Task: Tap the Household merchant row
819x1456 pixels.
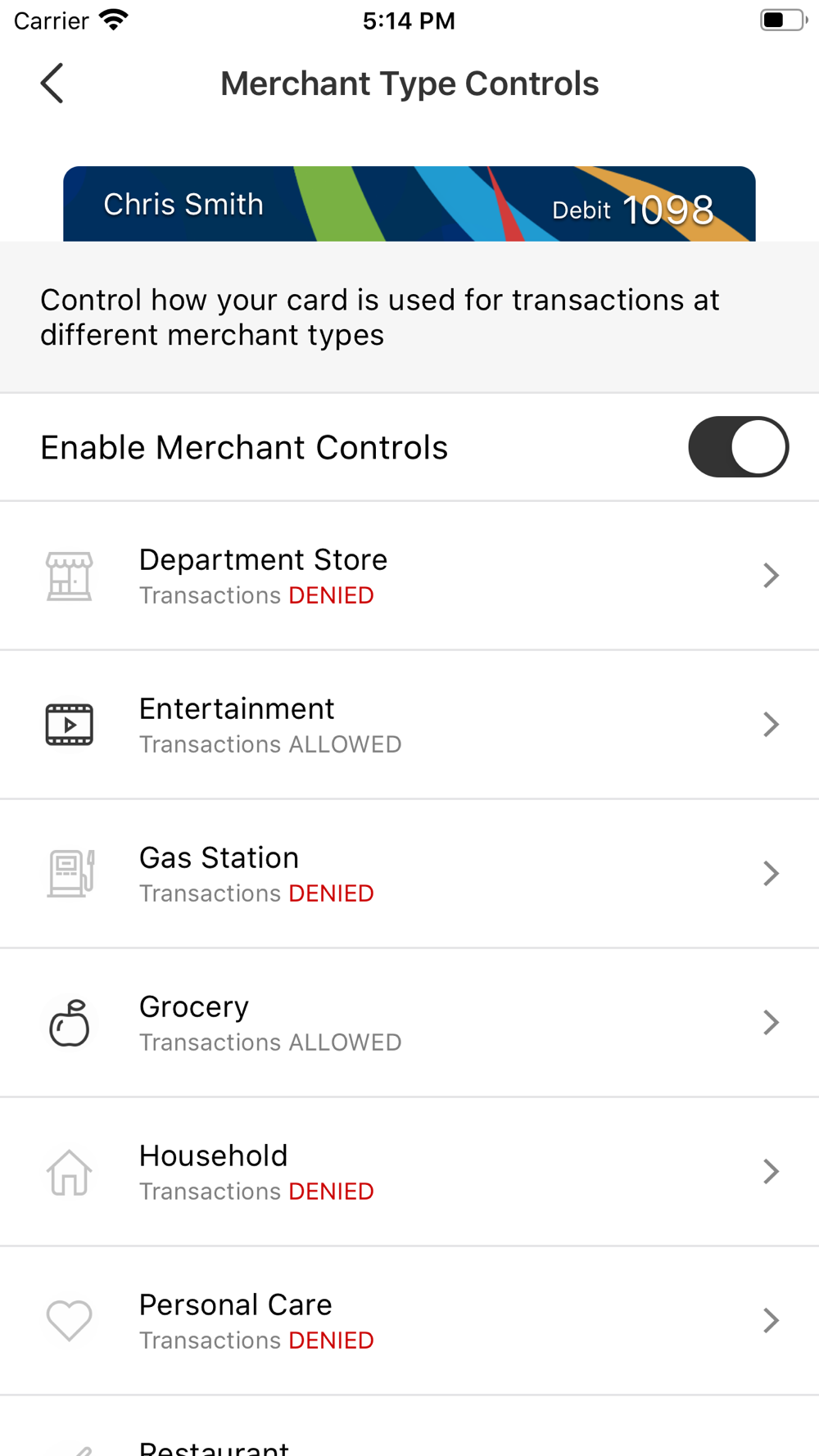Action: pyautogui.click(x=409, y=1172)
